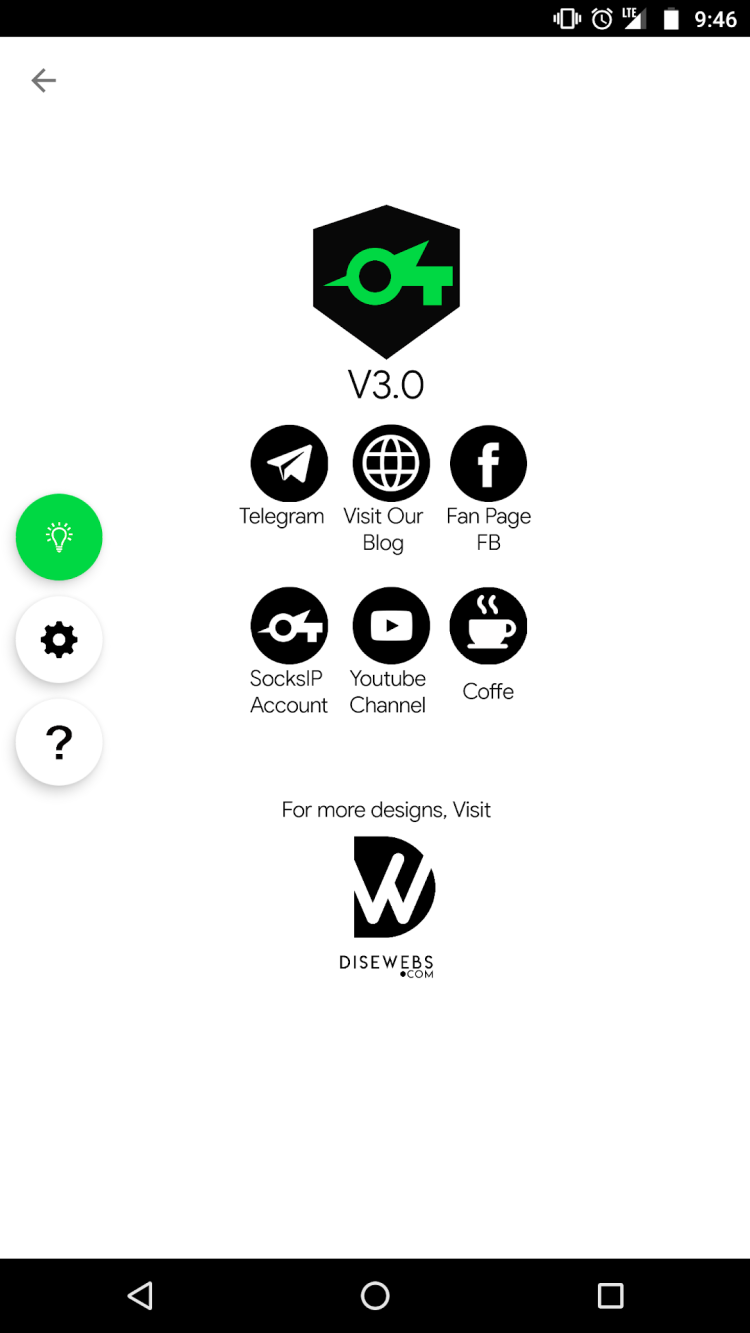Open the Fan Page FB link

(488, 464)
